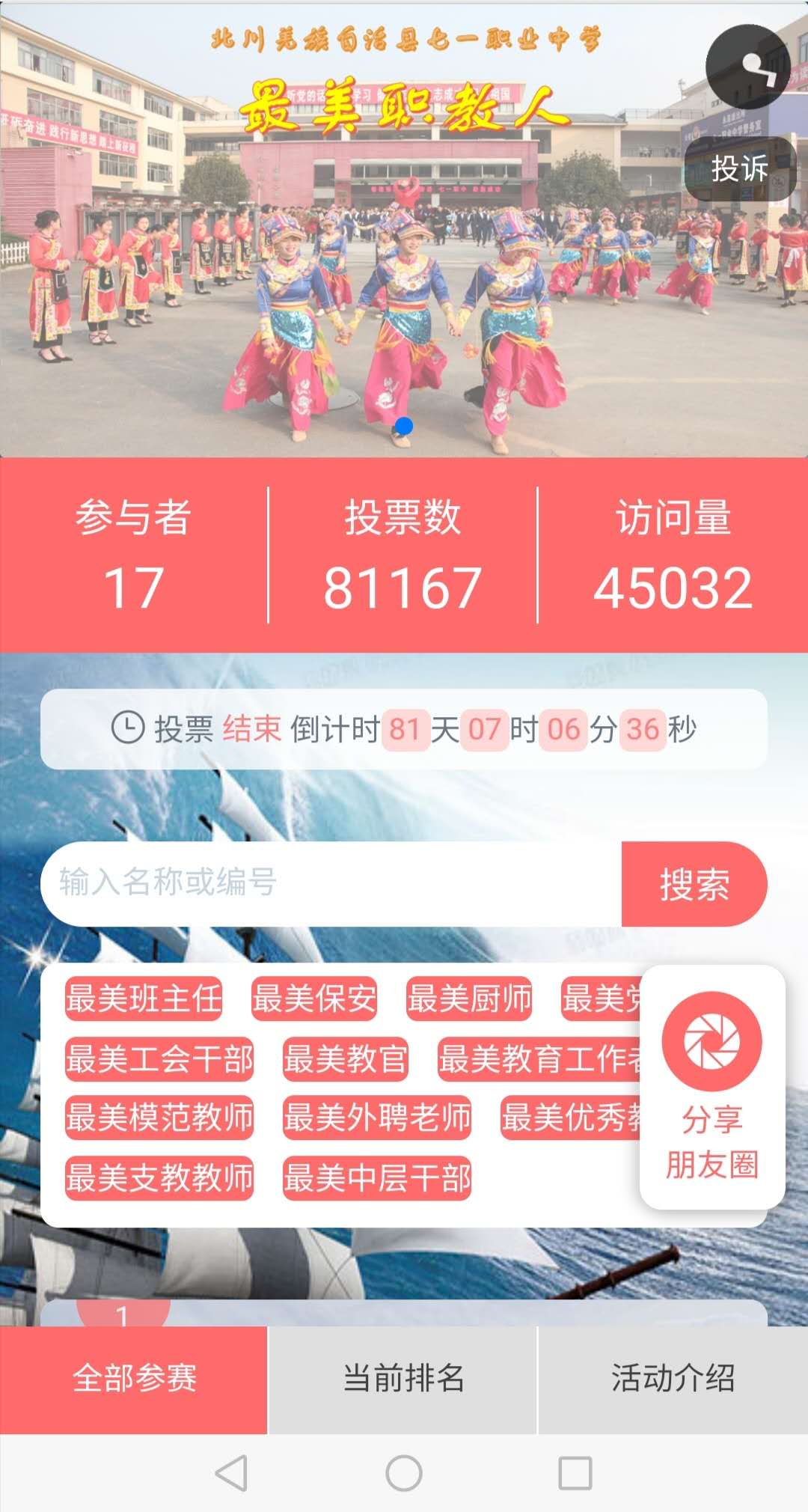Focus the 输入名称或编号 search field
808x1512 pixels.
click(331, 883)
